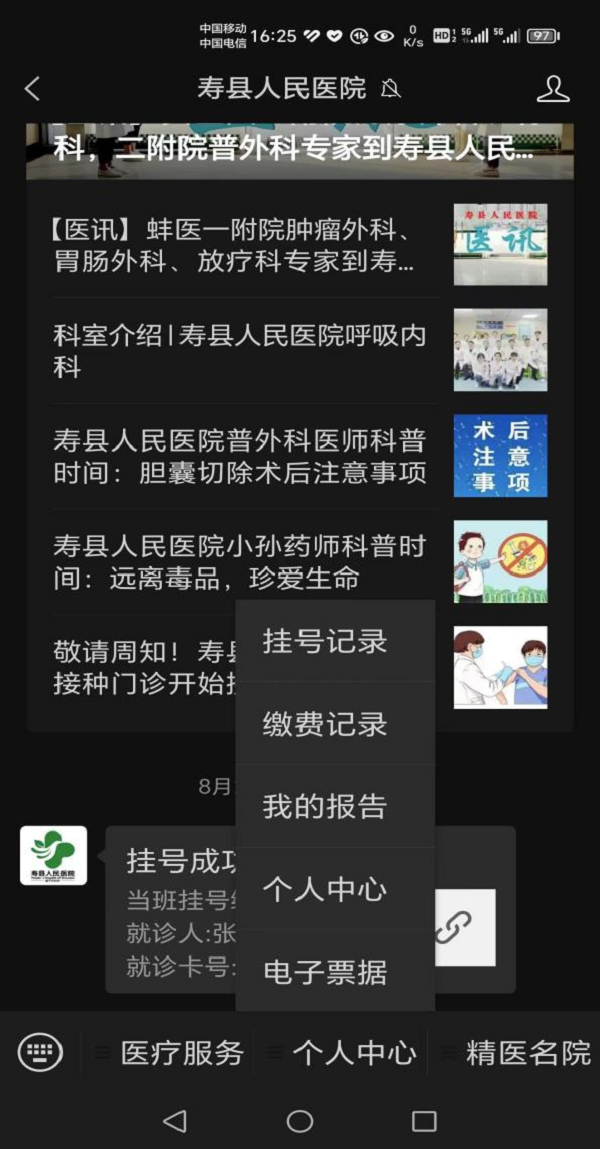Viewport: 600px width, 1149px height.
Task: Open 我的报告 menu item
Action: click(325, 806)
